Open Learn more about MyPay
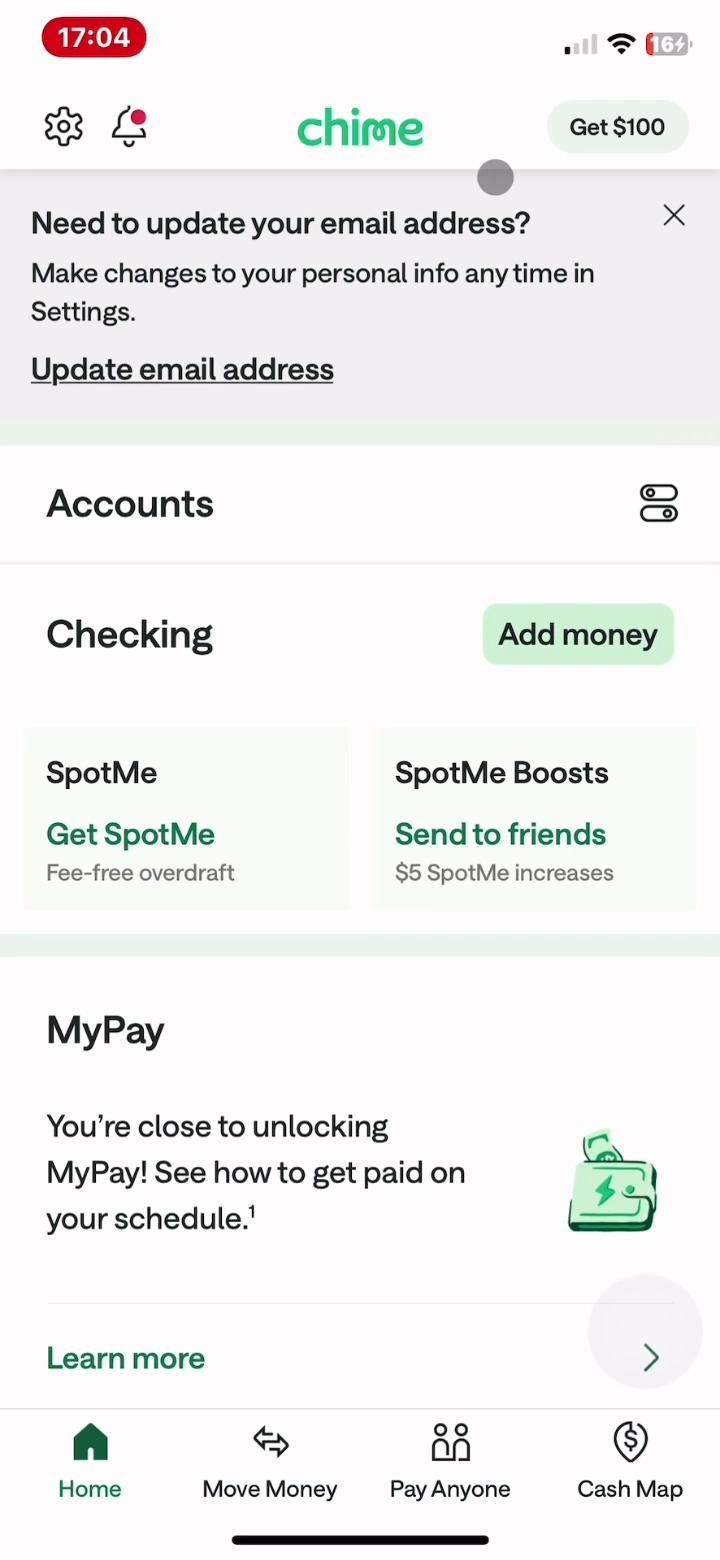 pos(126,1358)
